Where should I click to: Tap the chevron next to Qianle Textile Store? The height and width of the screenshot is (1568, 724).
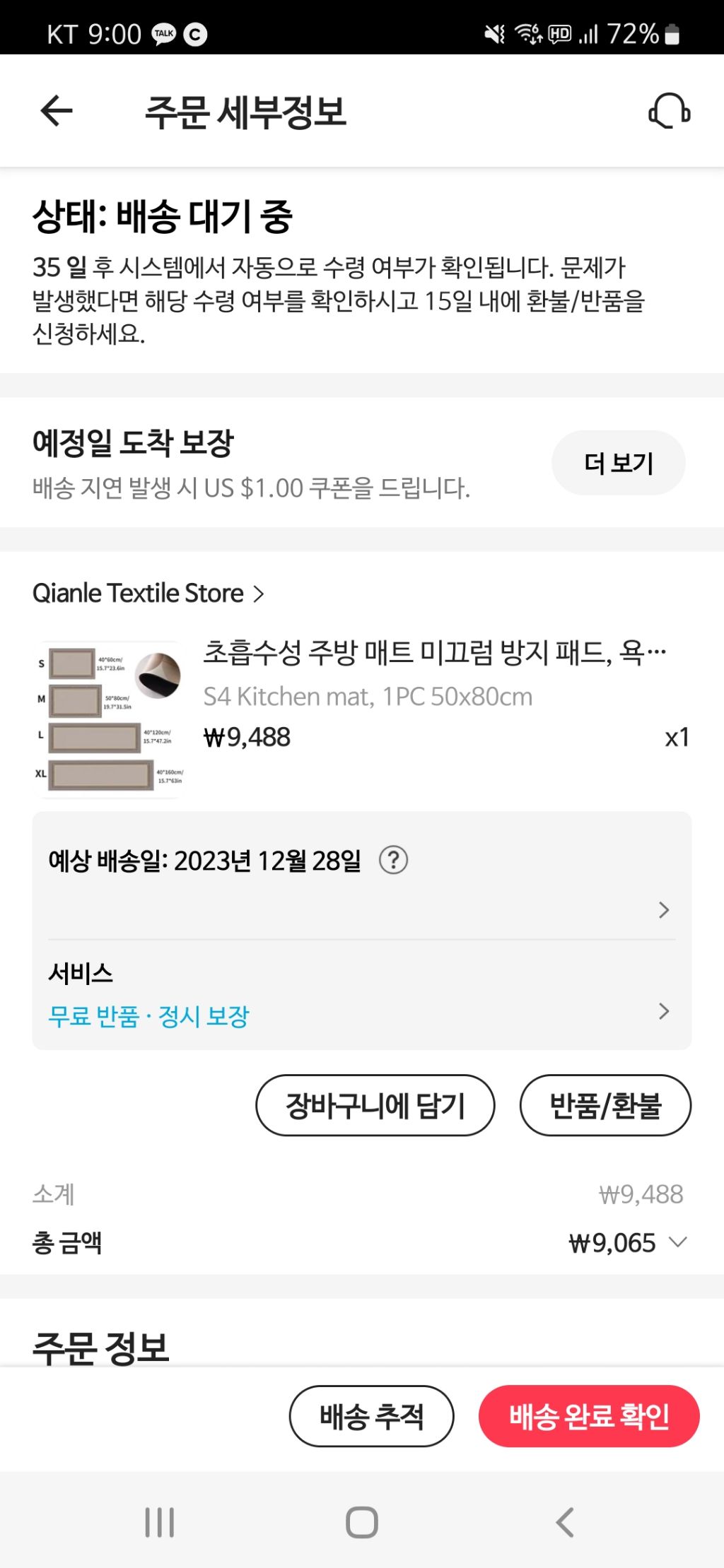tap(258, 594)
